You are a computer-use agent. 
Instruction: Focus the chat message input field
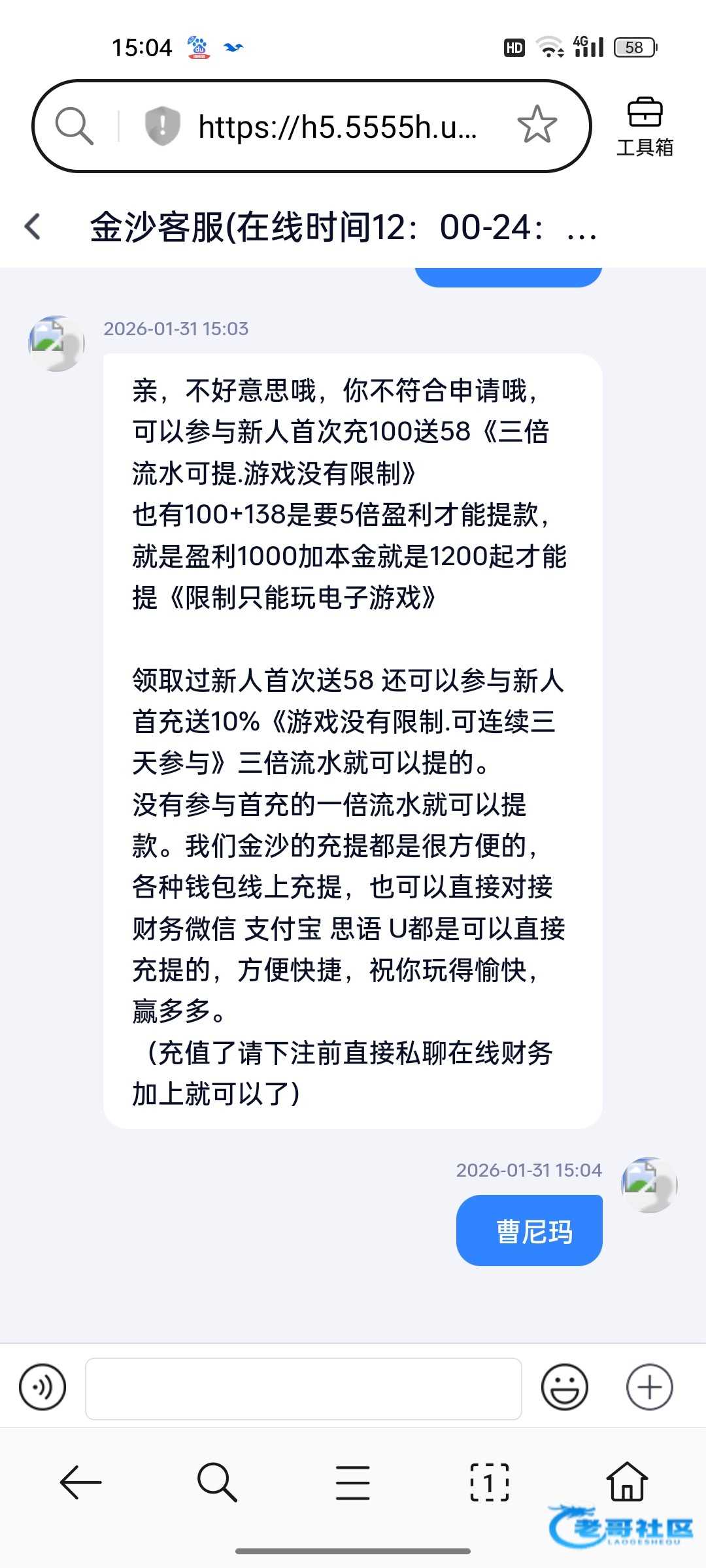(x=303, y=1388)
